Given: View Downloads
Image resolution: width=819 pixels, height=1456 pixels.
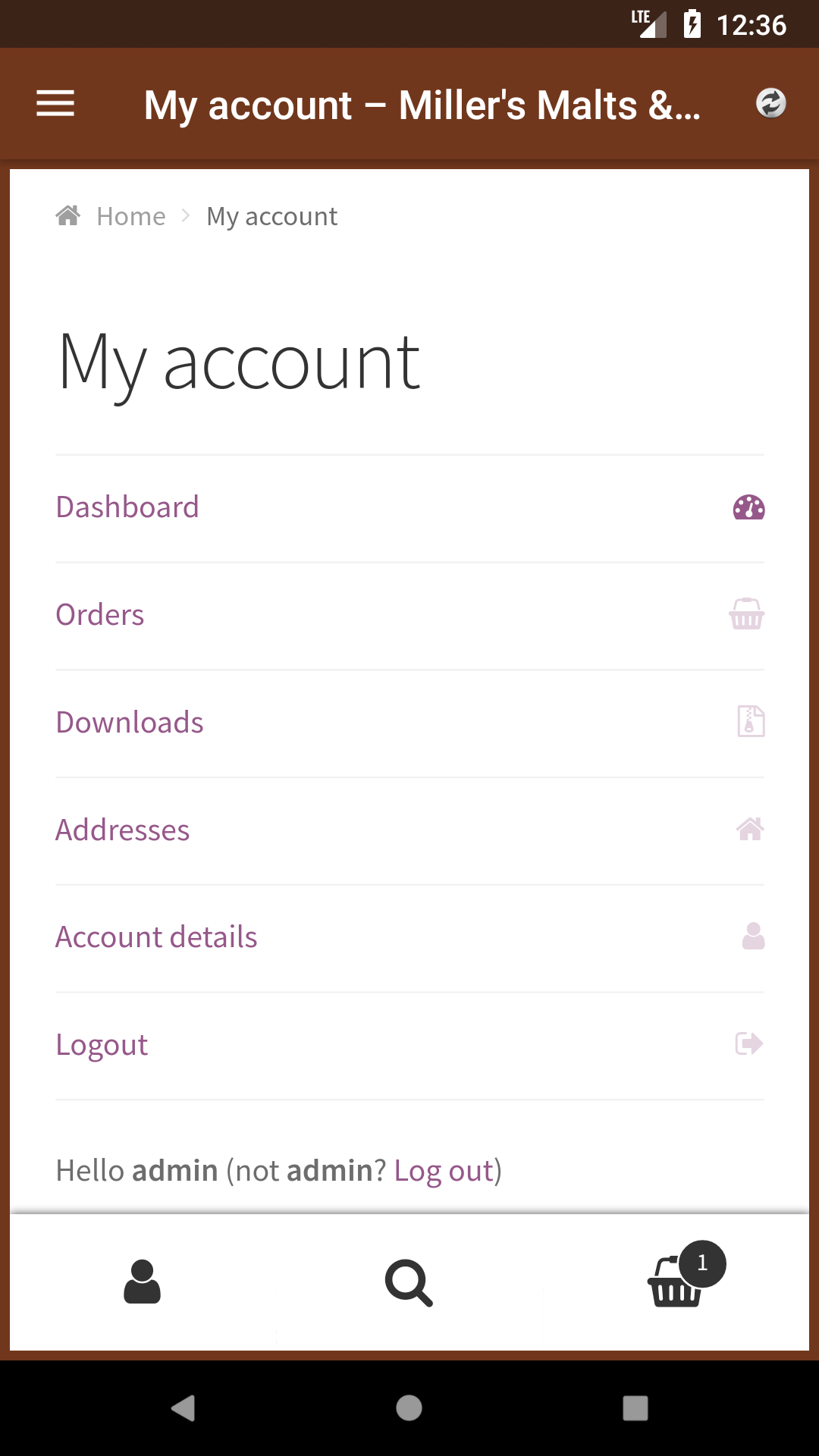Looking at the screenshot, I should click(x=409, y=723).
